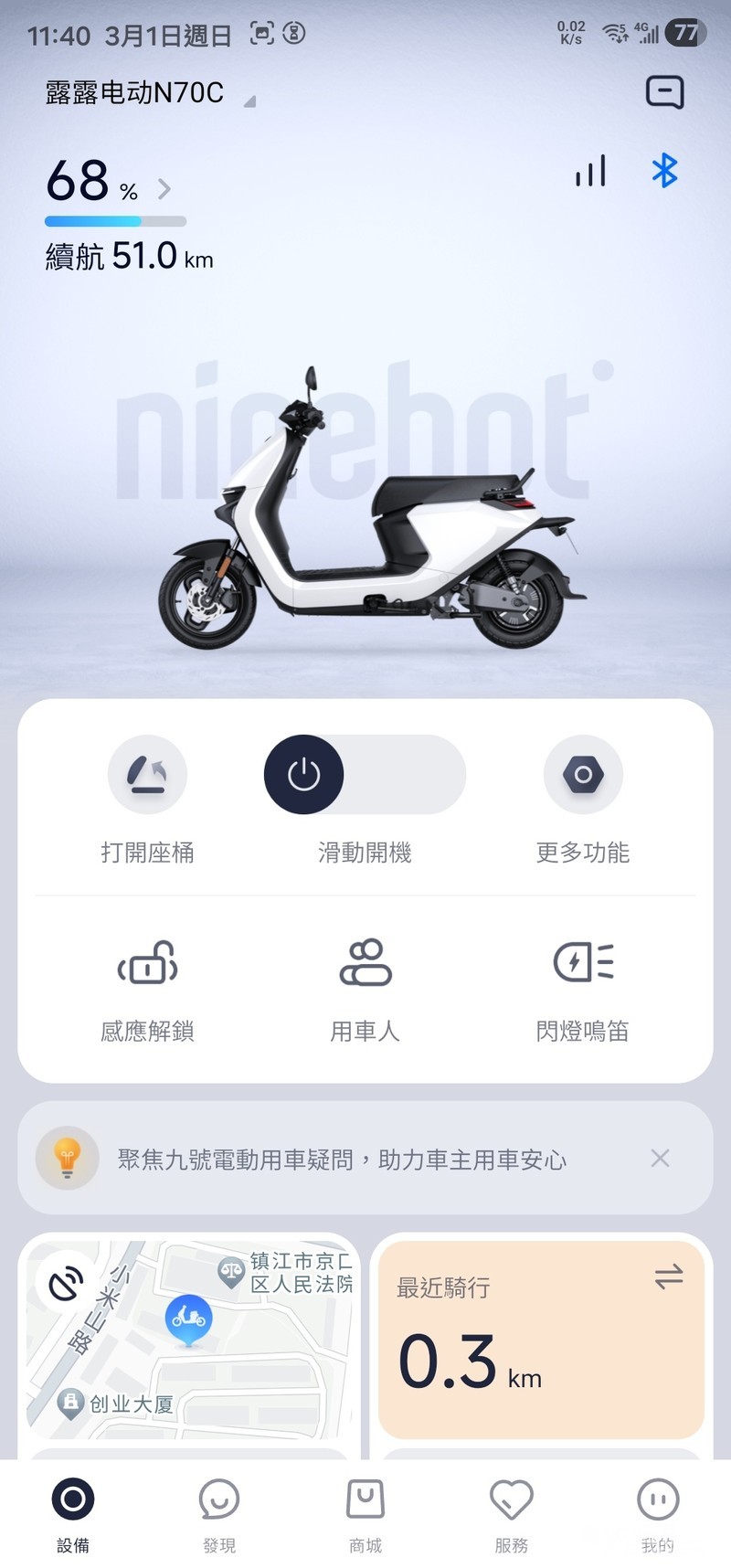This screenshot has width=731, height=1568.
Task: Switch to the 發現 tab
Action: tap(219, 1513)
